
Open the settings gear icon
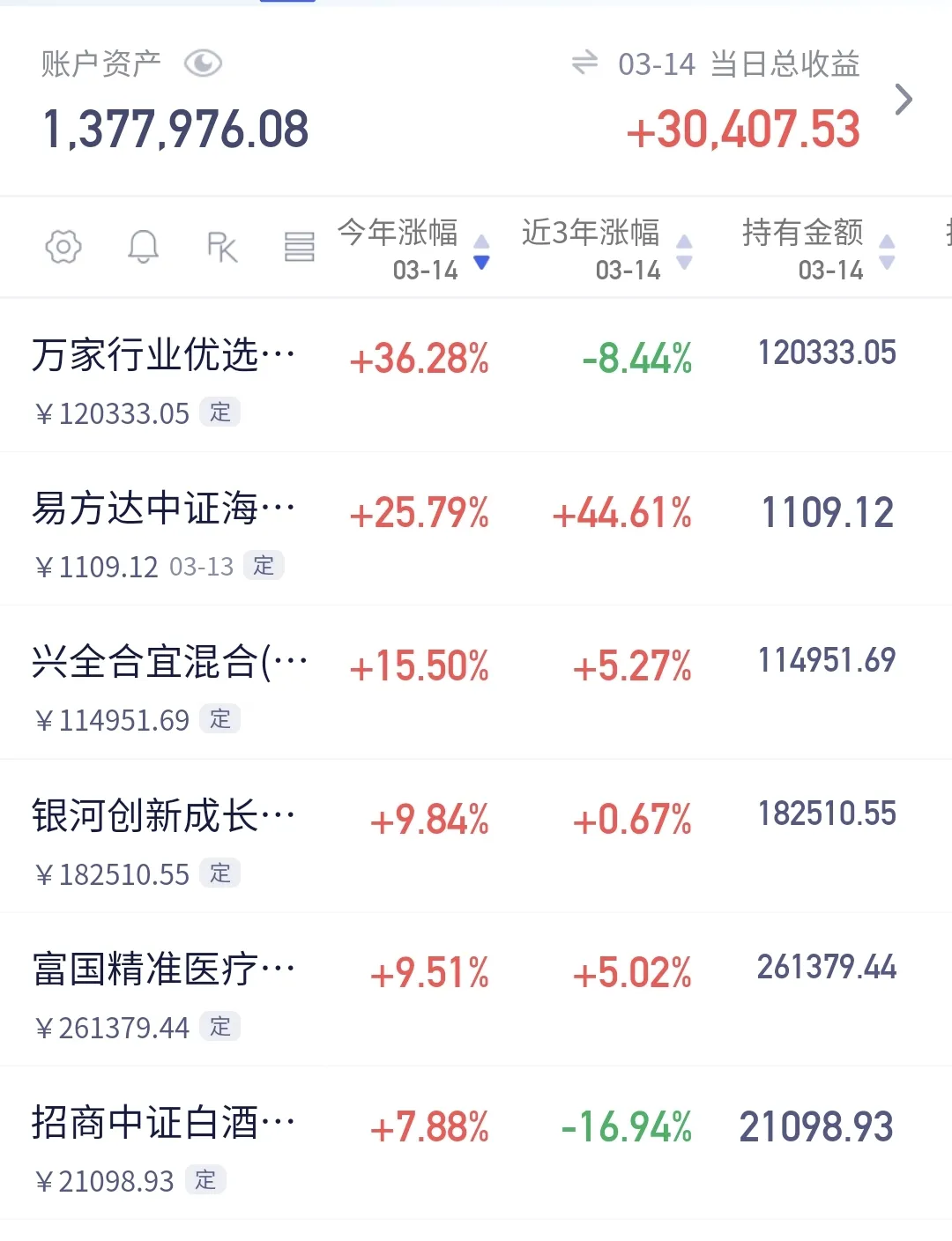pos(62,248)
